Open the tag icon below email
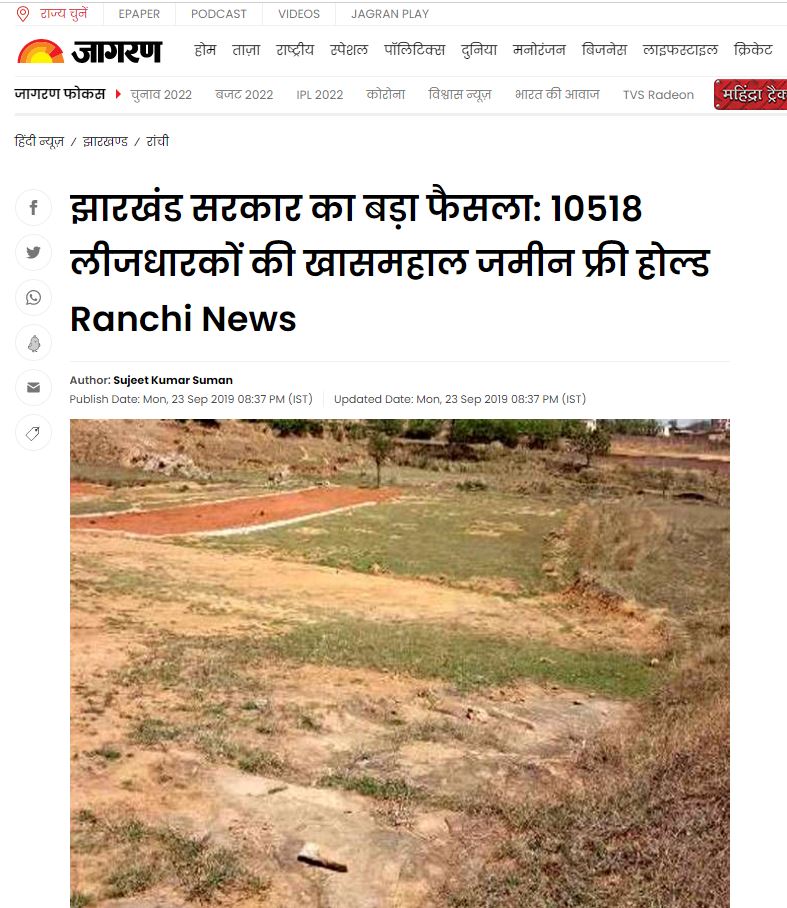This screenshot has width=787, height=908. [x=33, y=433]
